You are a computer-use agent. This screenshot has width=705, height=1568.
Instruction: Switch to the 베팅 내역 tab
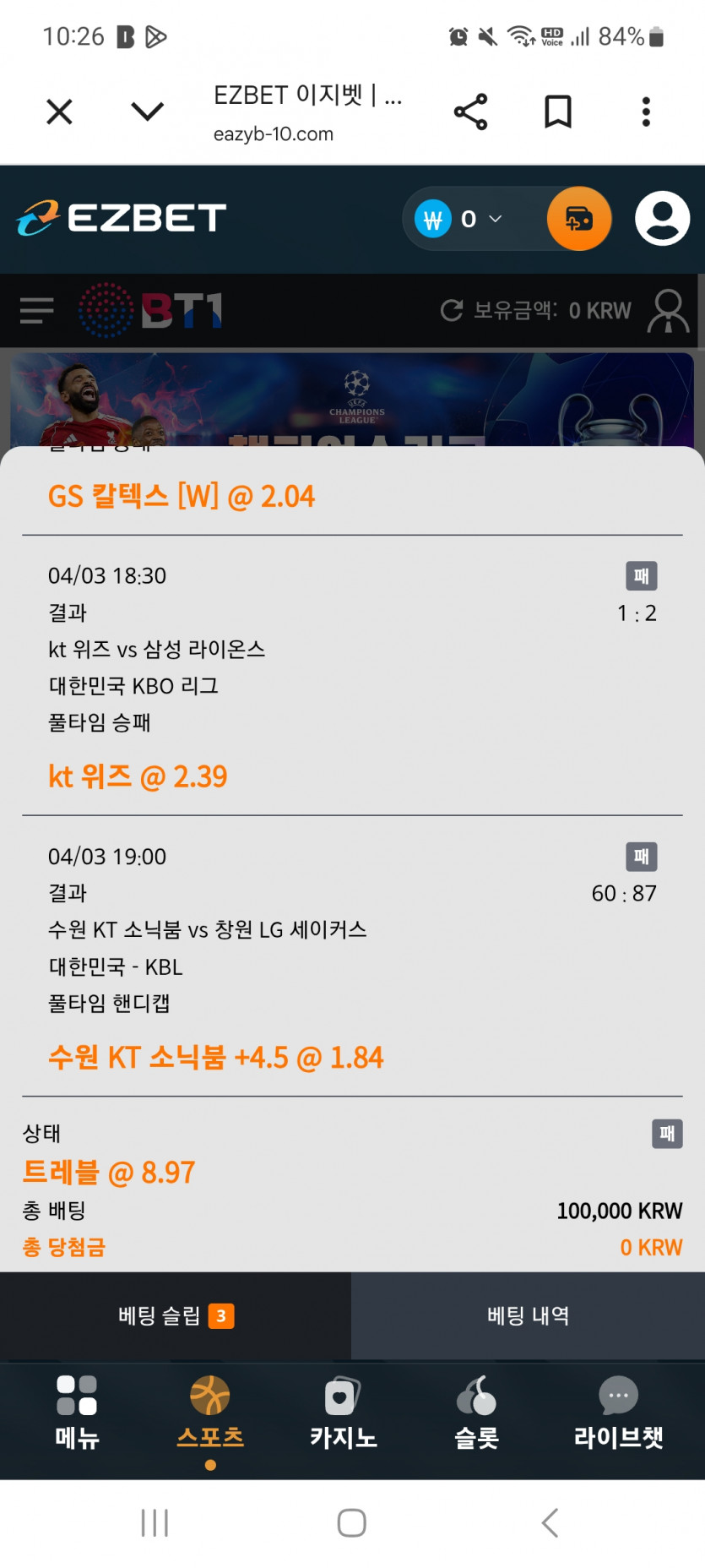[x=528, y=1315]
